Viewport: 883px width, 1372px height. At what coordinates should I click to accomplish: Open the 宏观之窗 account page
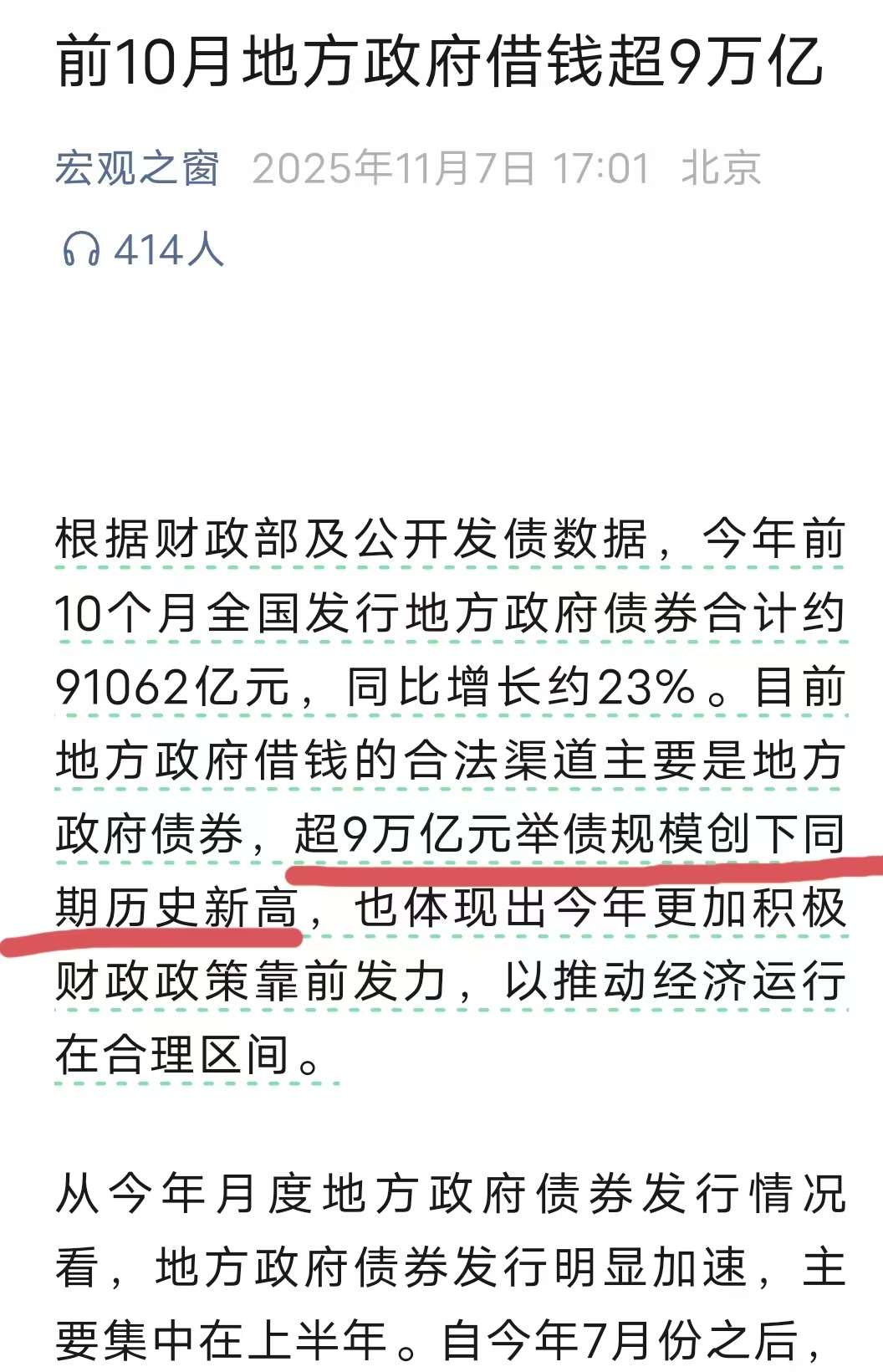click(x=137, y=168)
